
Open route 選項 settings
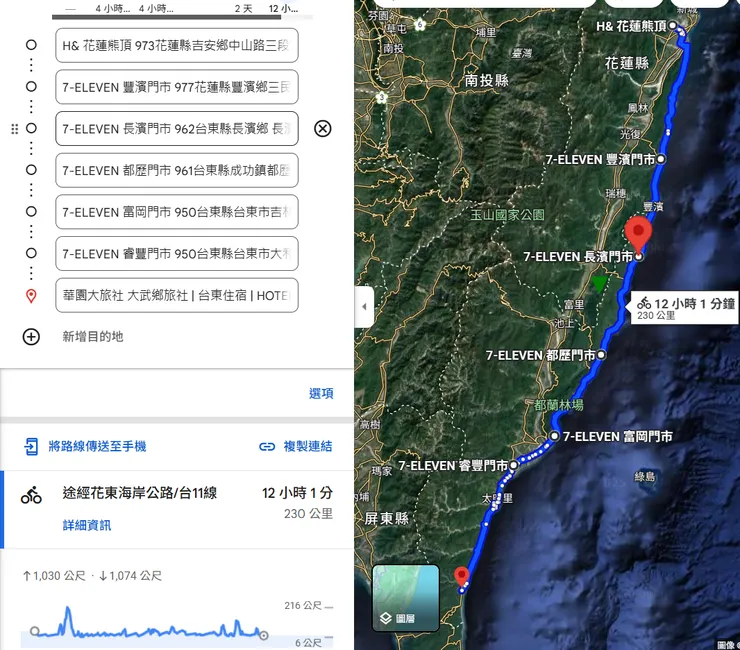[321, 394]
